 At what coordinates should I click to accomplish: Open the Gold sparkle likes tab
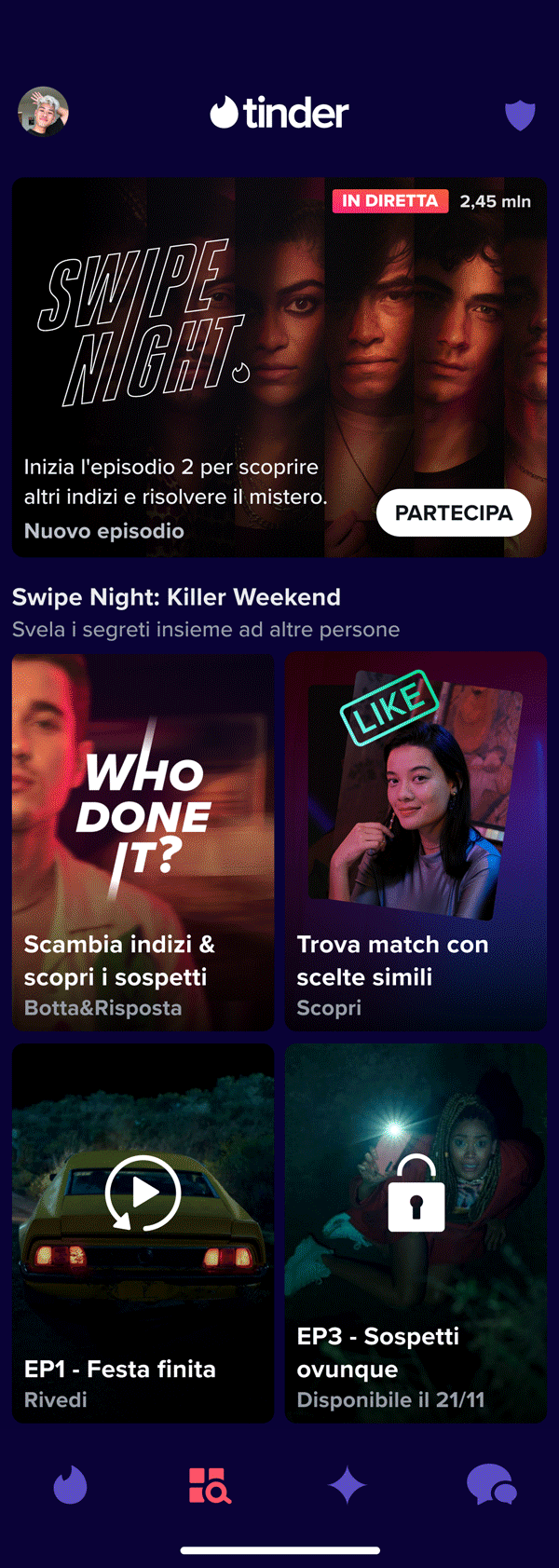click(x=348, y=1485)
